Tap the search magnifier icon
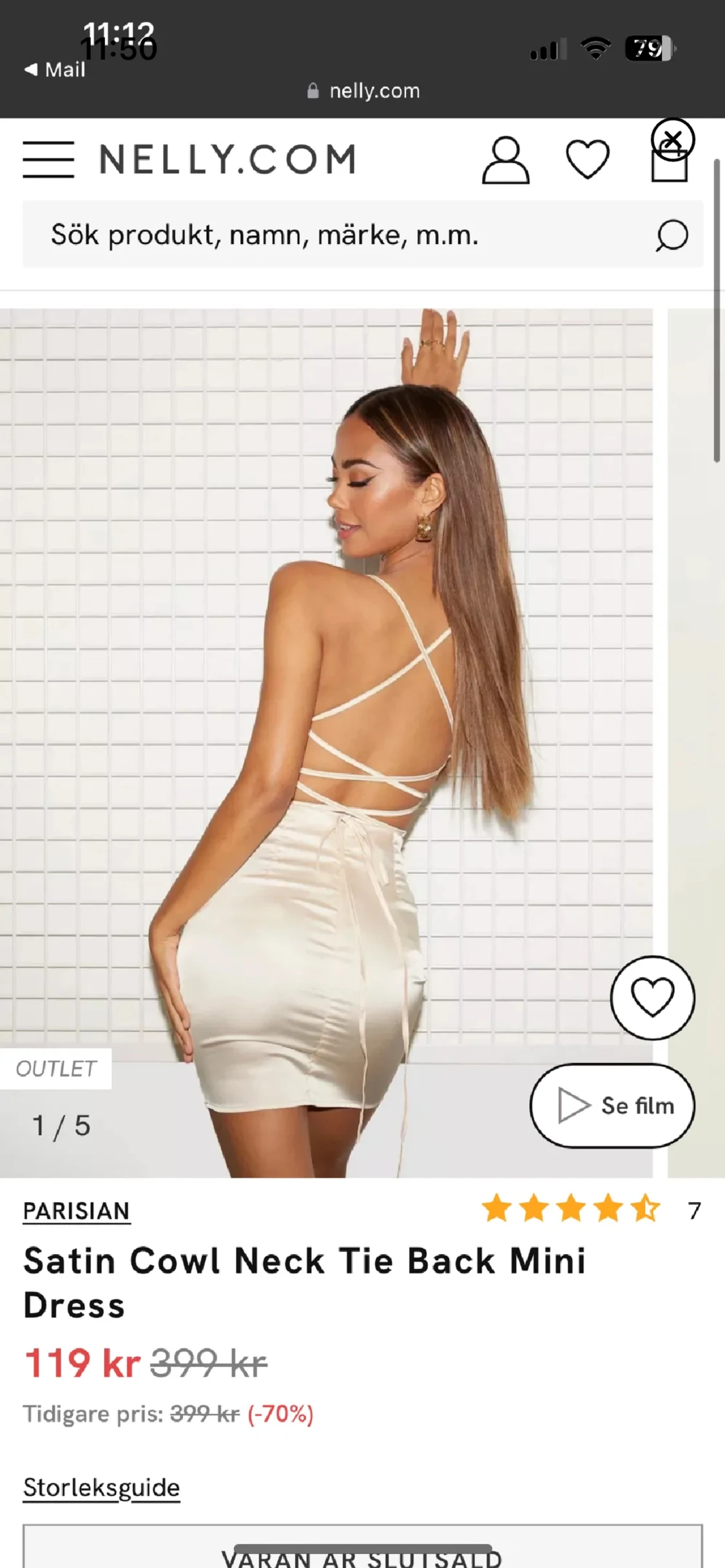 pyautogui.click(x=672, y=235)
